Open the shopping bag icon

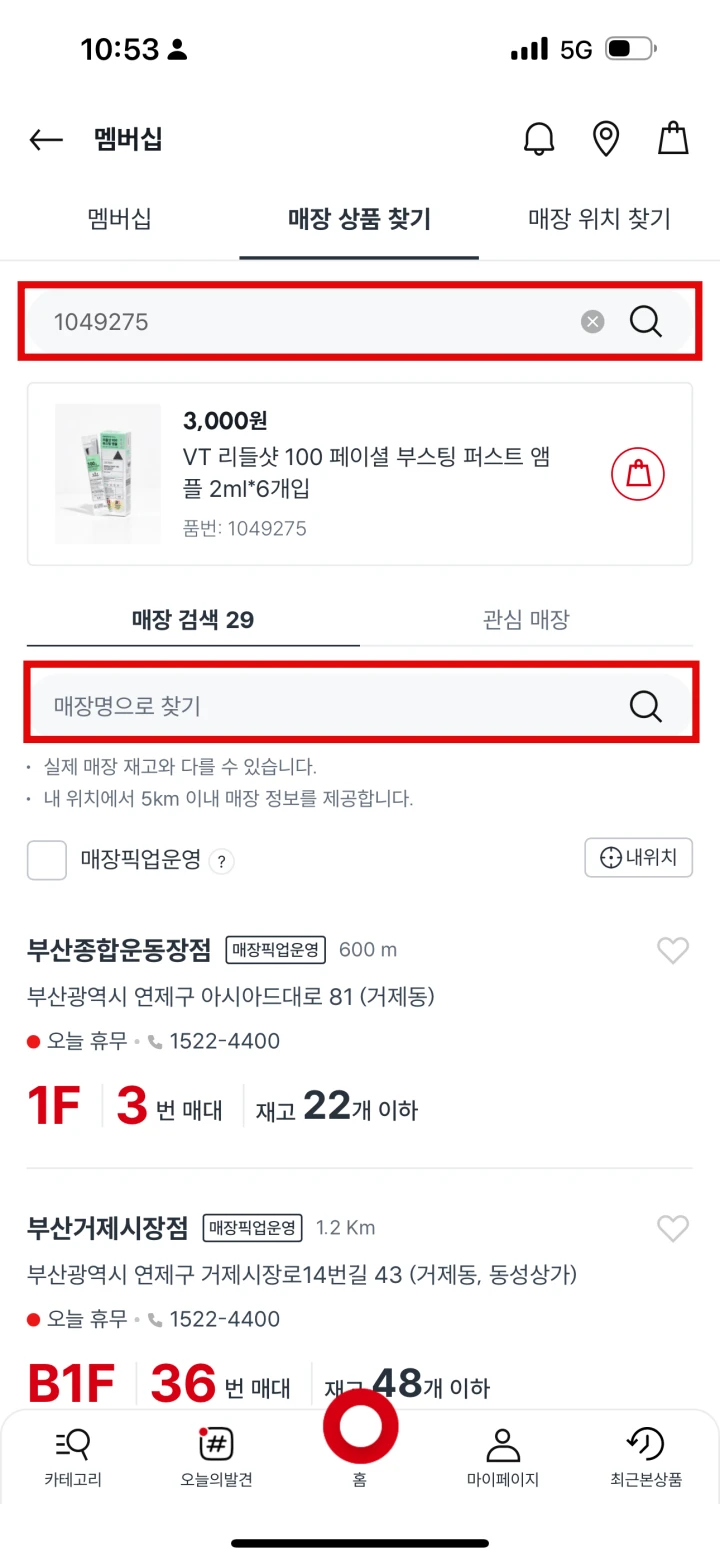point(672,139)
